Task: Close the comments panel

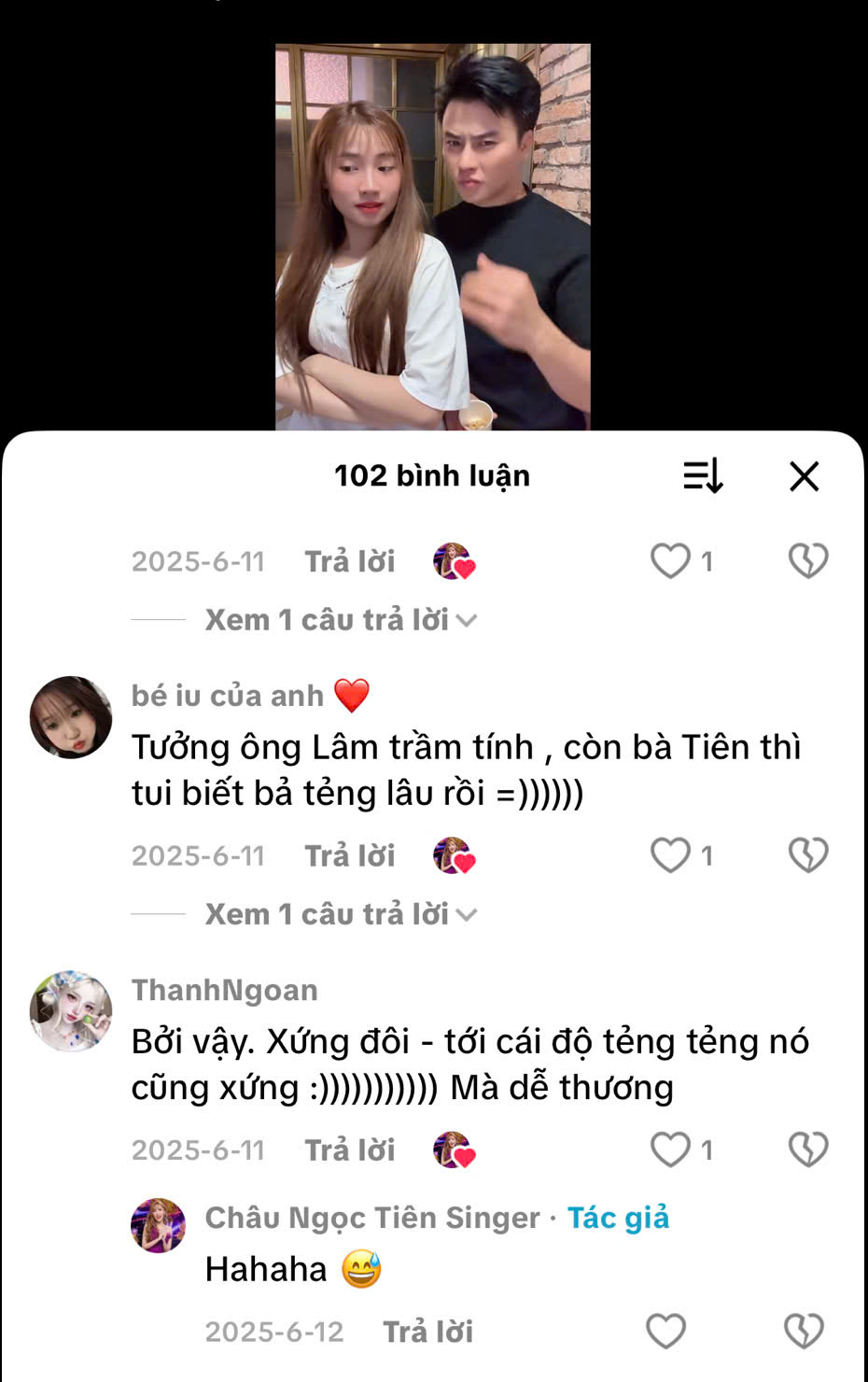Action: tap(805, 476)
